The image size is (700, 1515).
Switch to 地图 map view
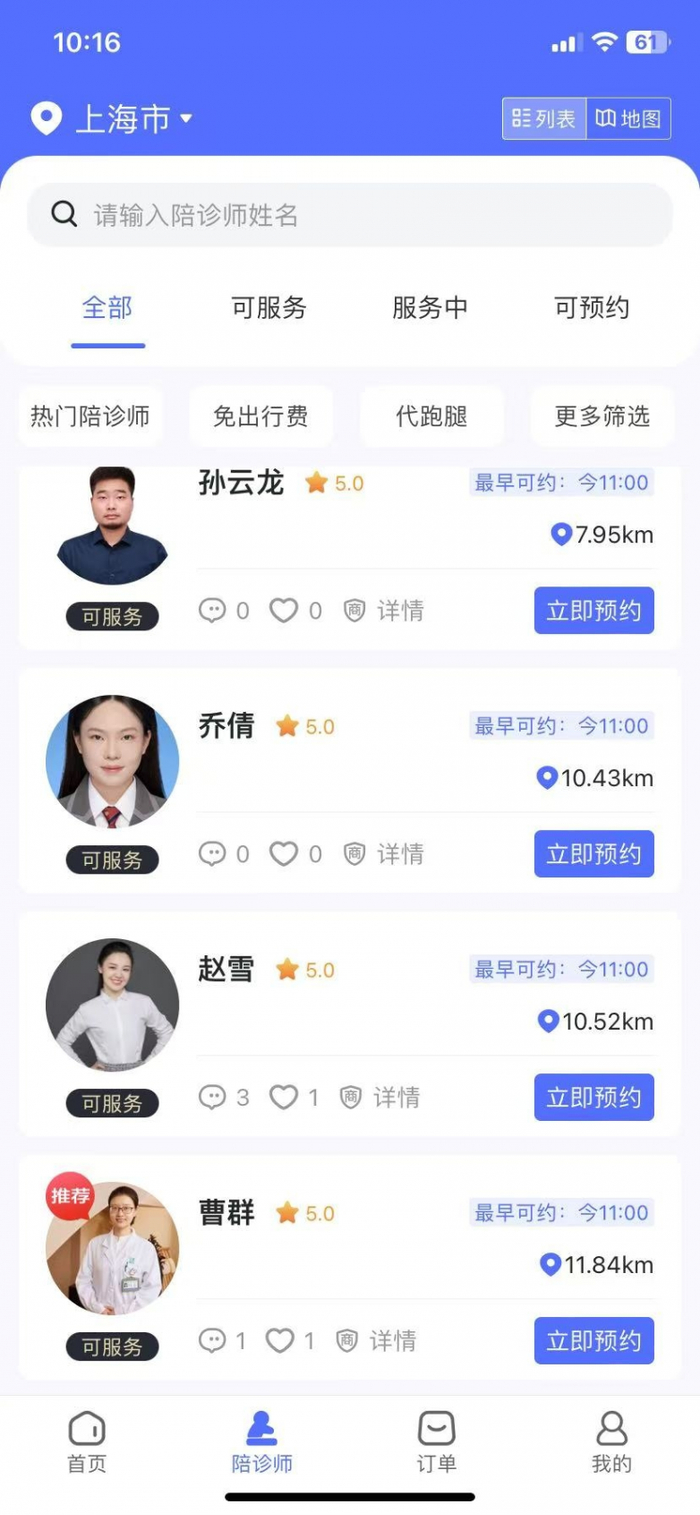628,119
